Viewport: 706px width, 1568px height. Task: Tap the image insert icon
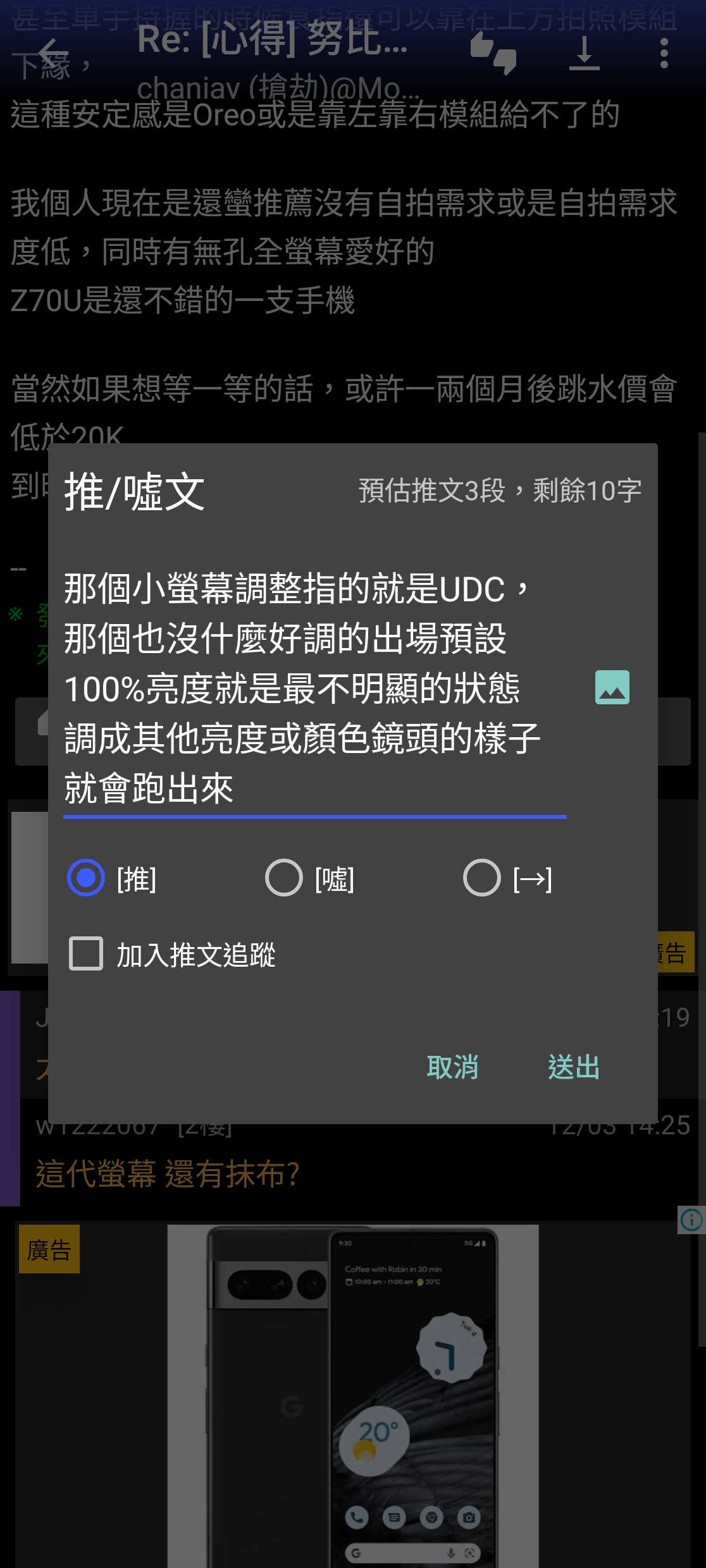click(x=612, y=687)
